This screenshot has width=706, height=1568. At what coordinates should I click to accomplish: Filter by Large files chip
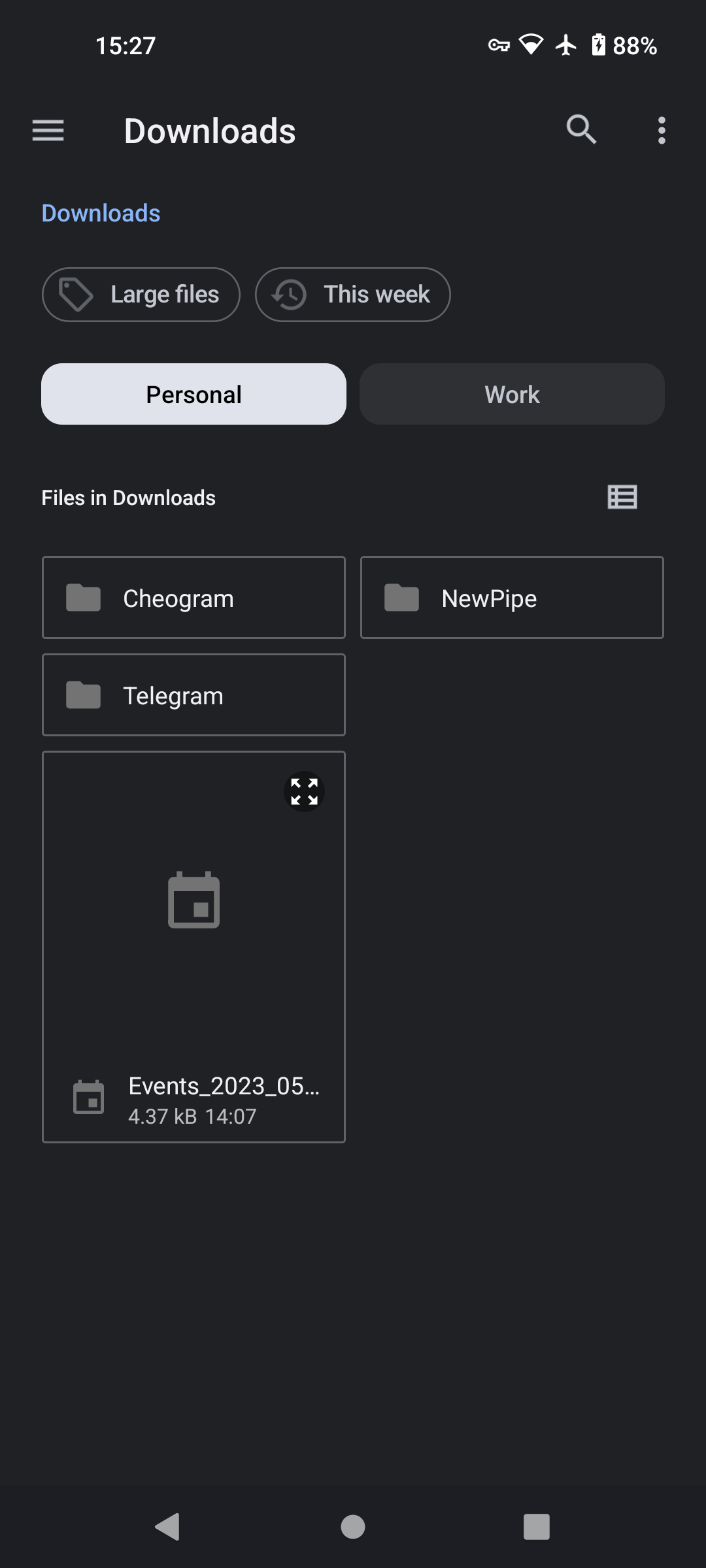[x=141, y=295]
